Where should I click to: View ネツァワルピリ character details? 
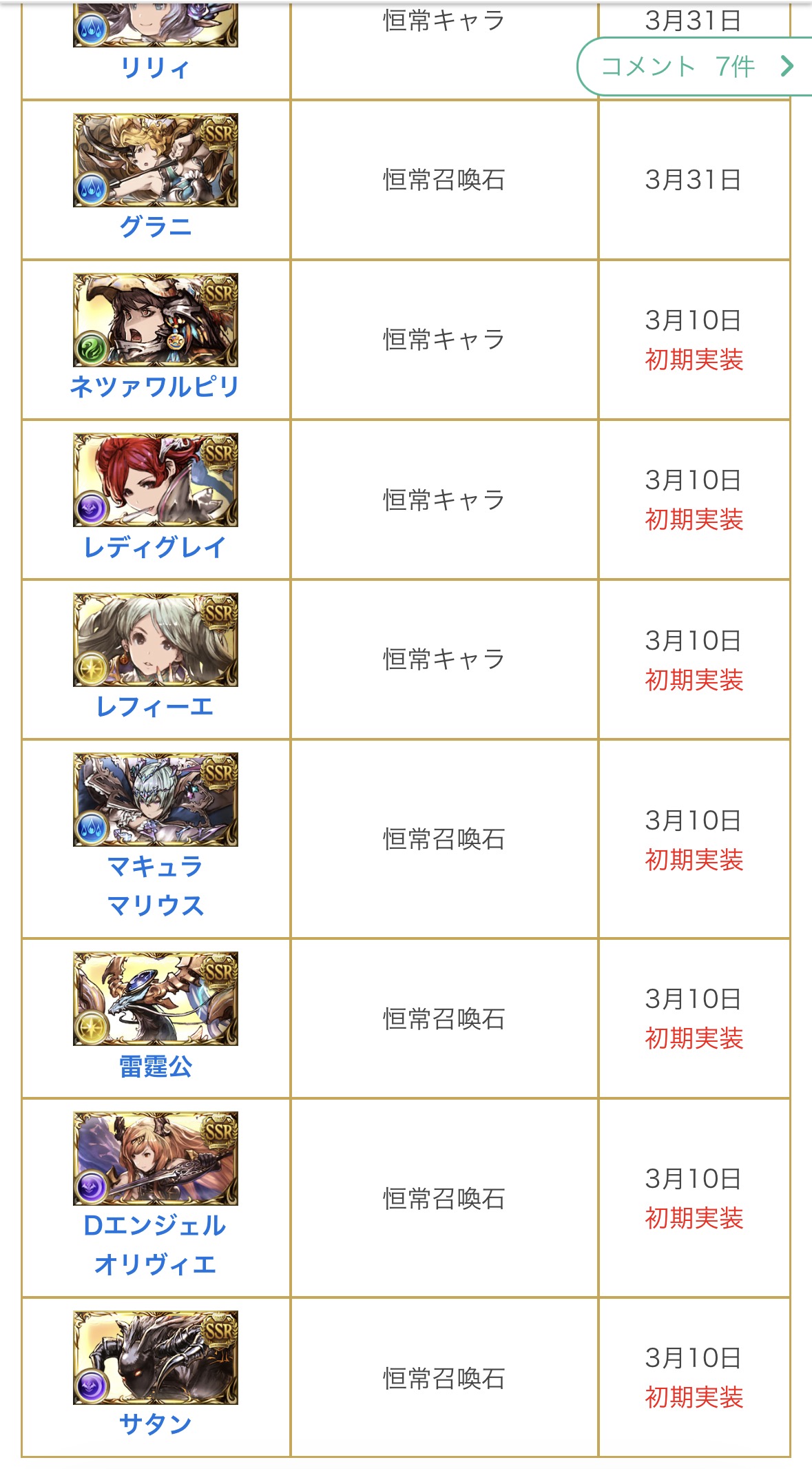coord(155,387)
